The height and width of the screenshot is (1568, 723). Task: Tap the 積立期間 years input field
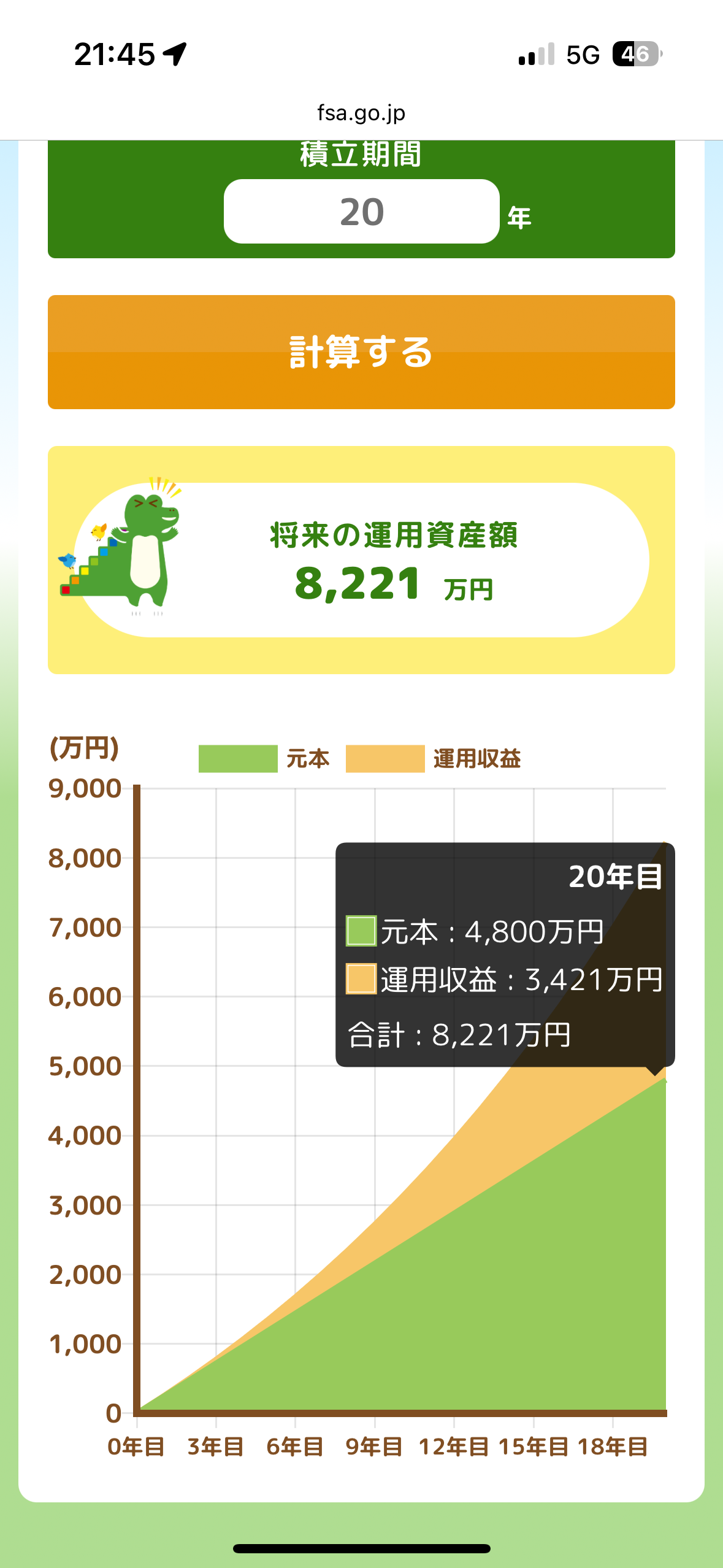pyautogui.click(x=361, y=212)
